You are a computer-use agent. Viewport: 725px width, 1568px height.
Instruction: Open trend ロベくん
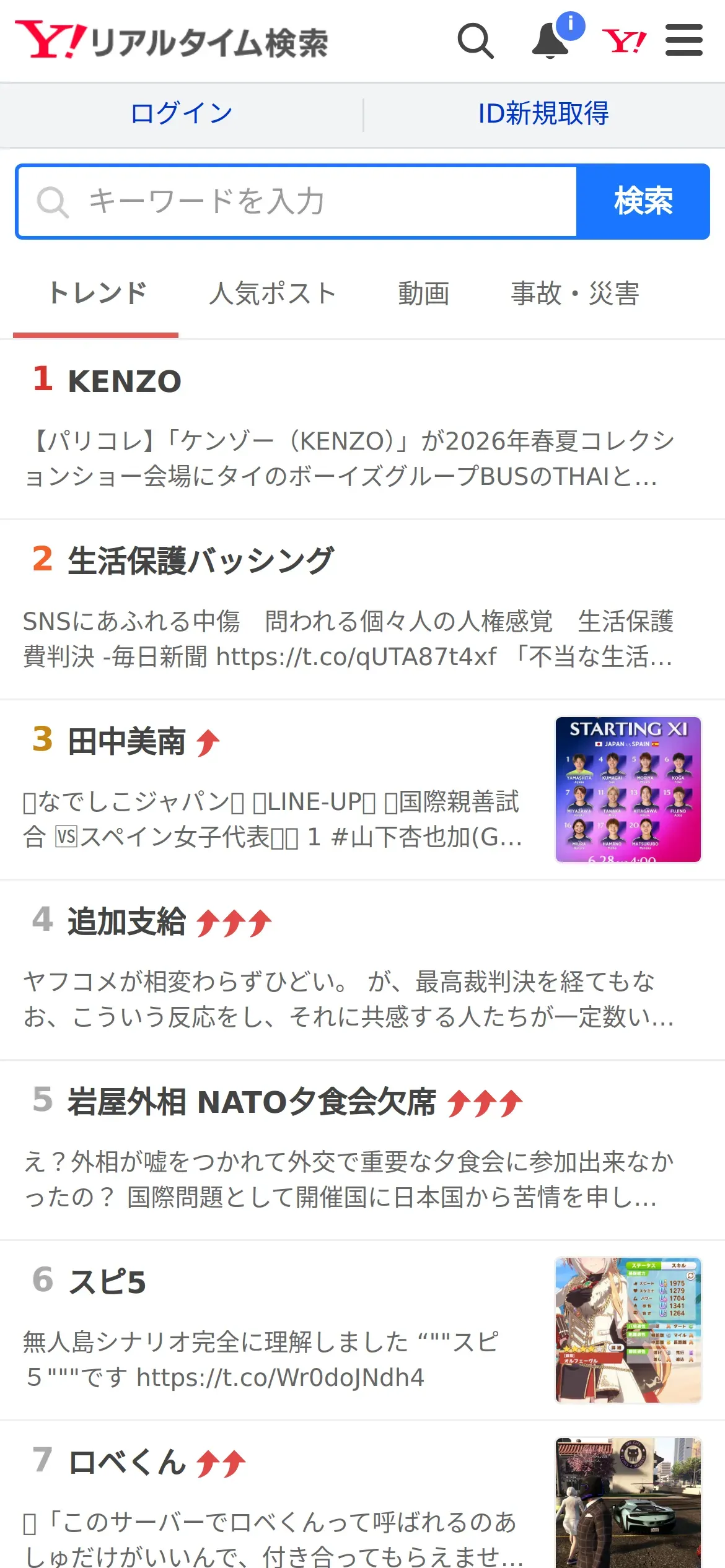pyautogui.click(x=362, y=1495)
